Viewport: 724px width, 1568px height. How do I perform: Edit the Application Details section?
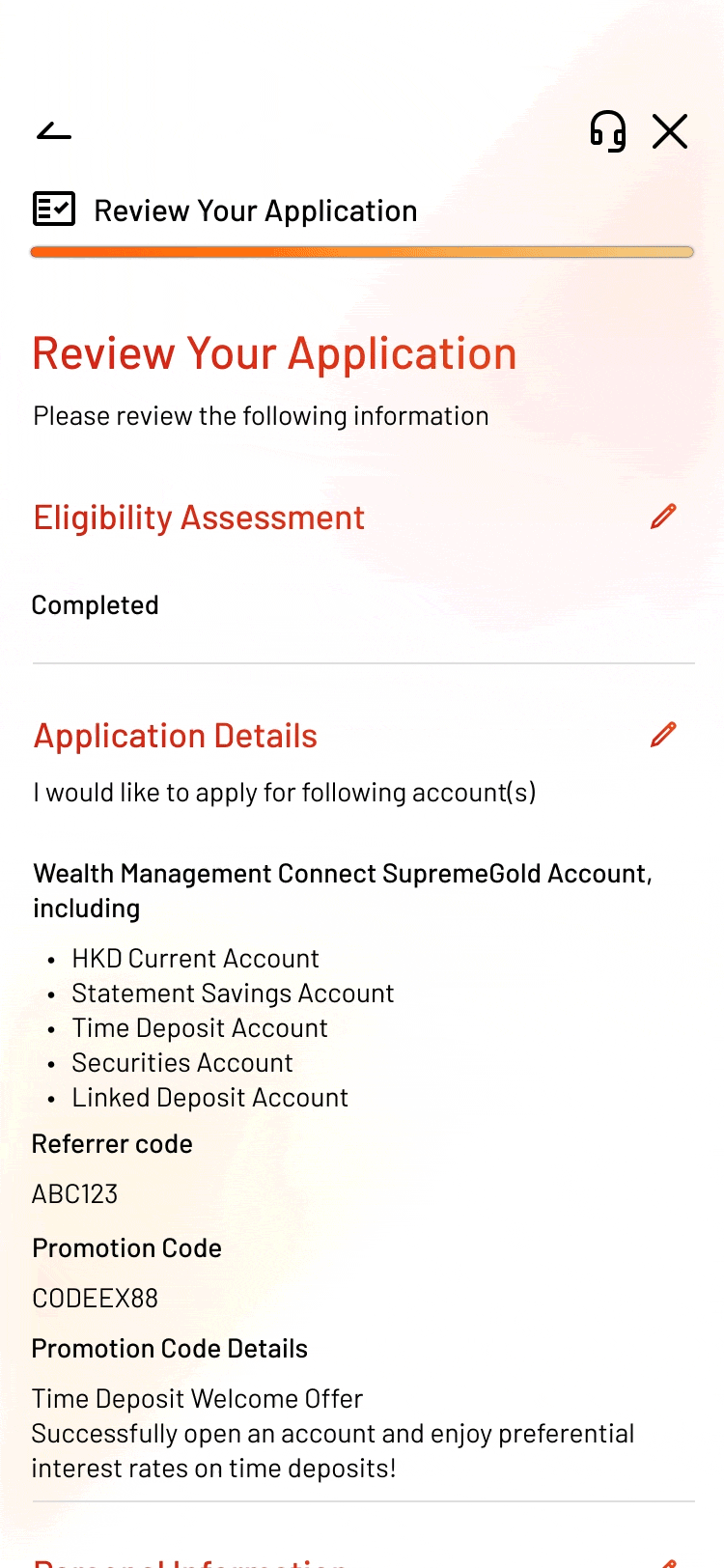pos(663,735)
